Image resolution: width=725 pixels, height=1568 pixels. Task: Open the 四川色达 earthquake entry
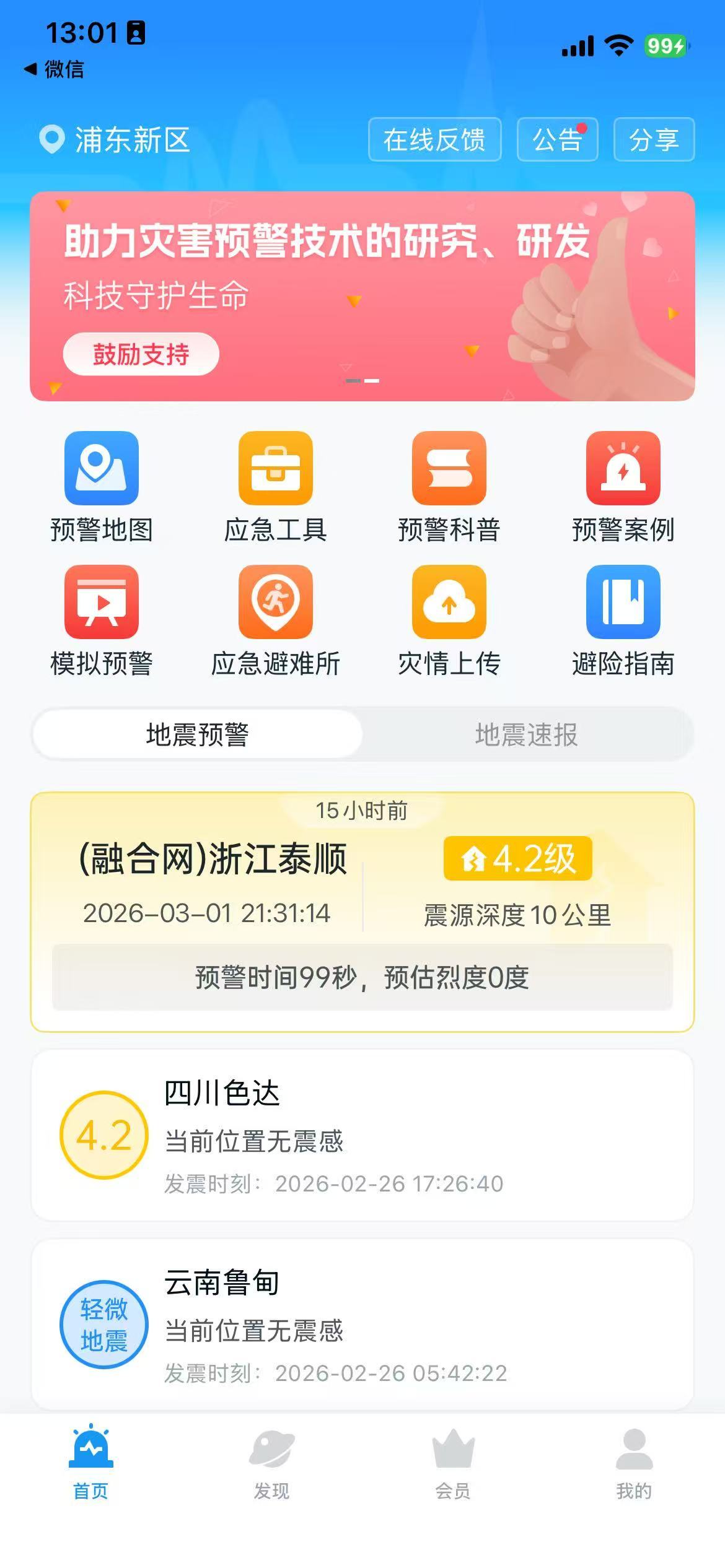point(362,1135)
